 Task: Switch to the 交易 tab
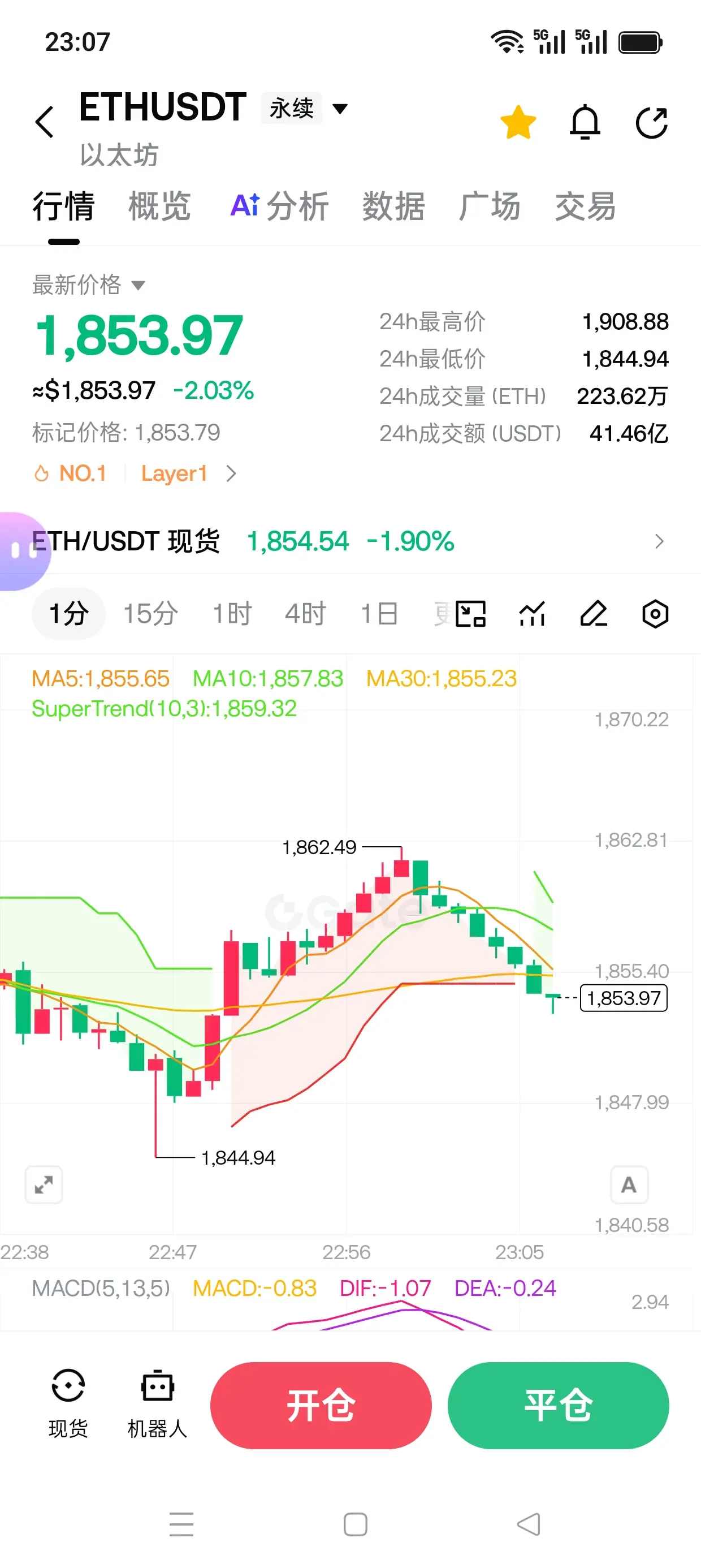click(585, 206)
